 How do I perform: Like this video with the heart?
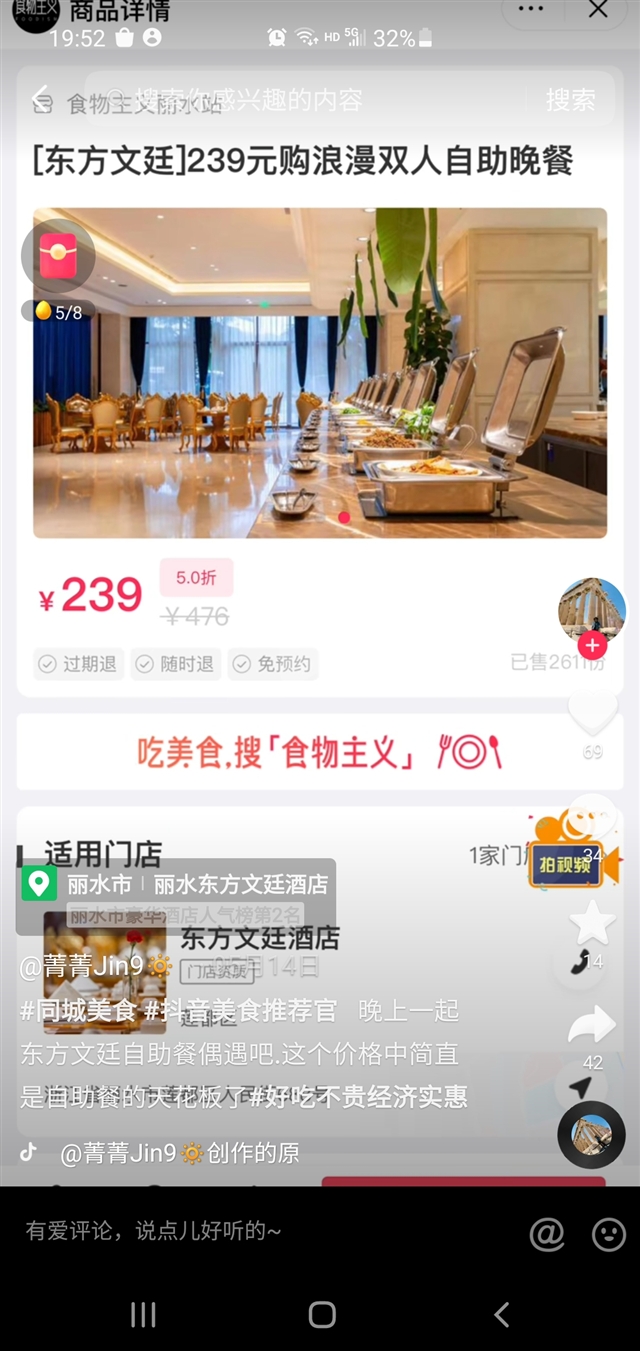[592, 712]
